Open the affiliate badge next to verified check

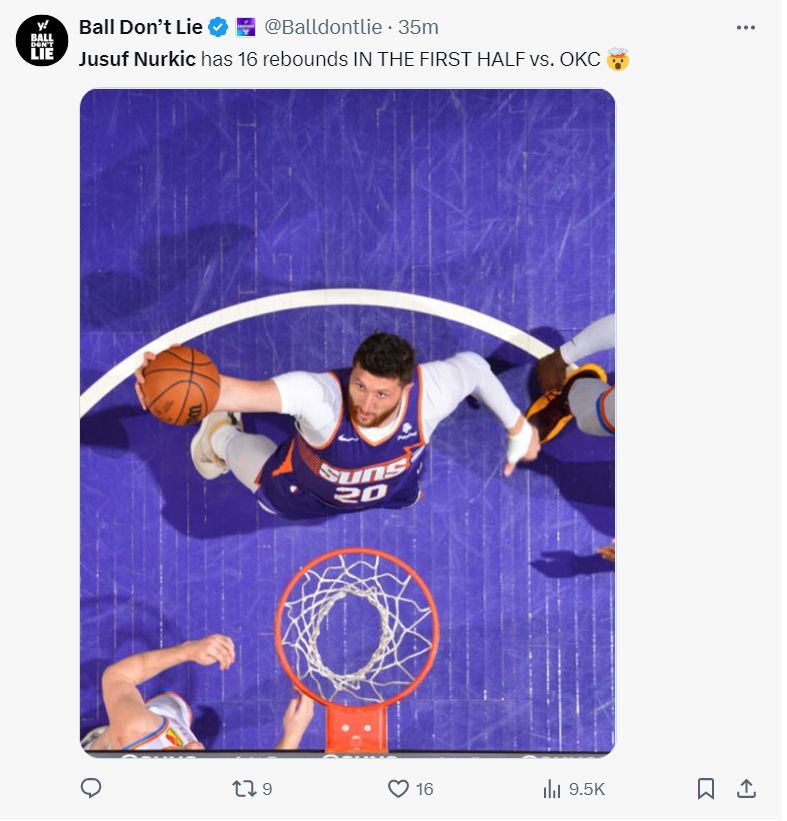tap(246, 27)
